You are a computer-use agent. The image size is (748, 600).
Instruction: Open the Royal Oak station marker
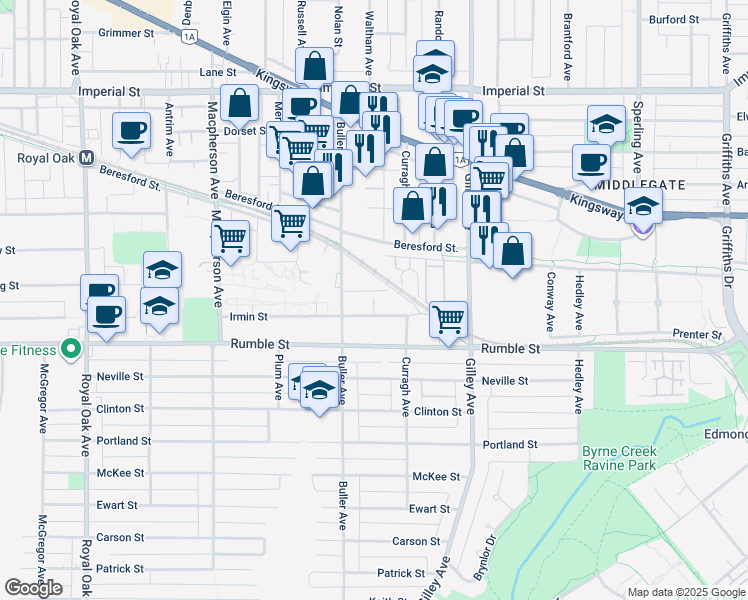86,158
